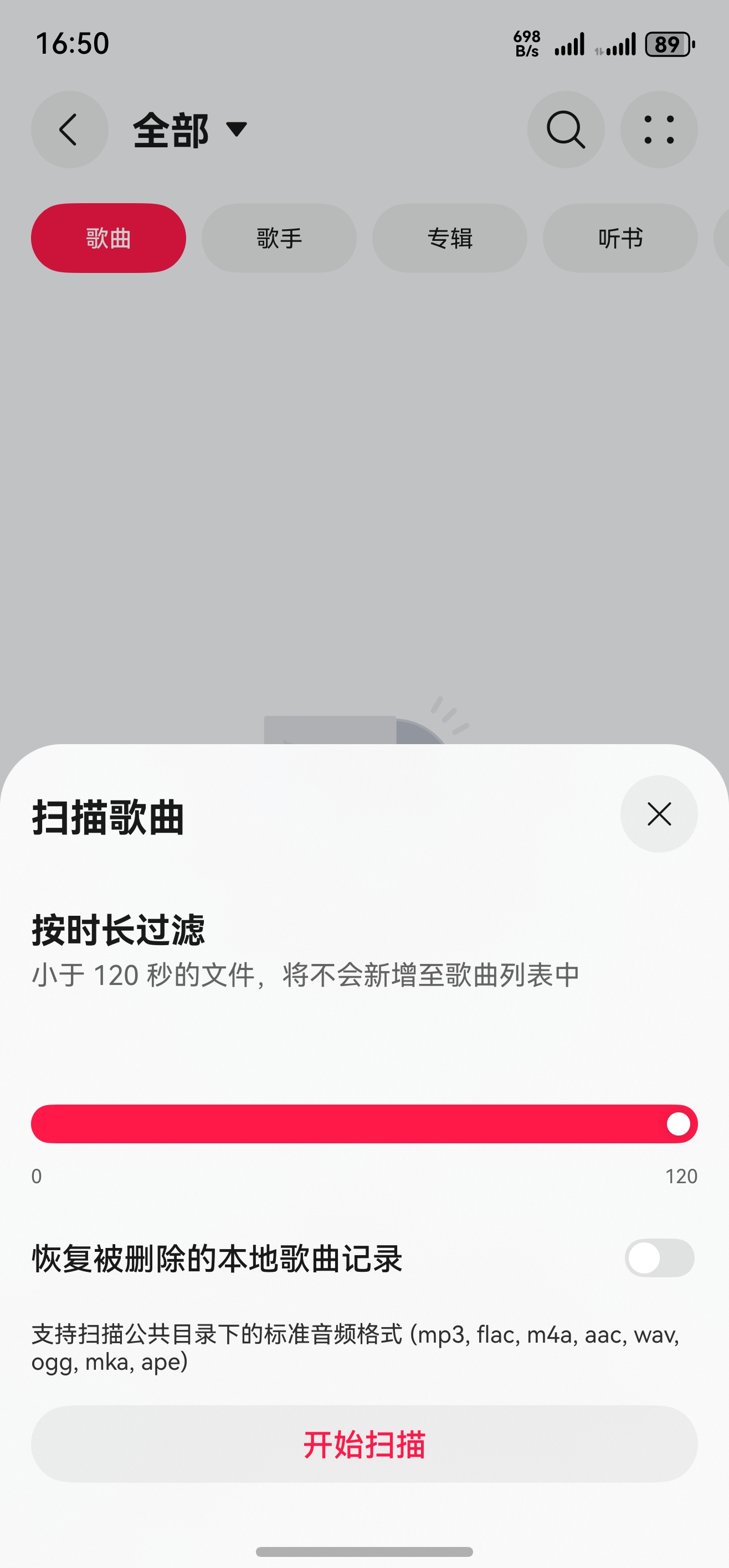Tap the network speed indicator showing 698 B/s
The image size is (729, 1568).
[526, 42]
